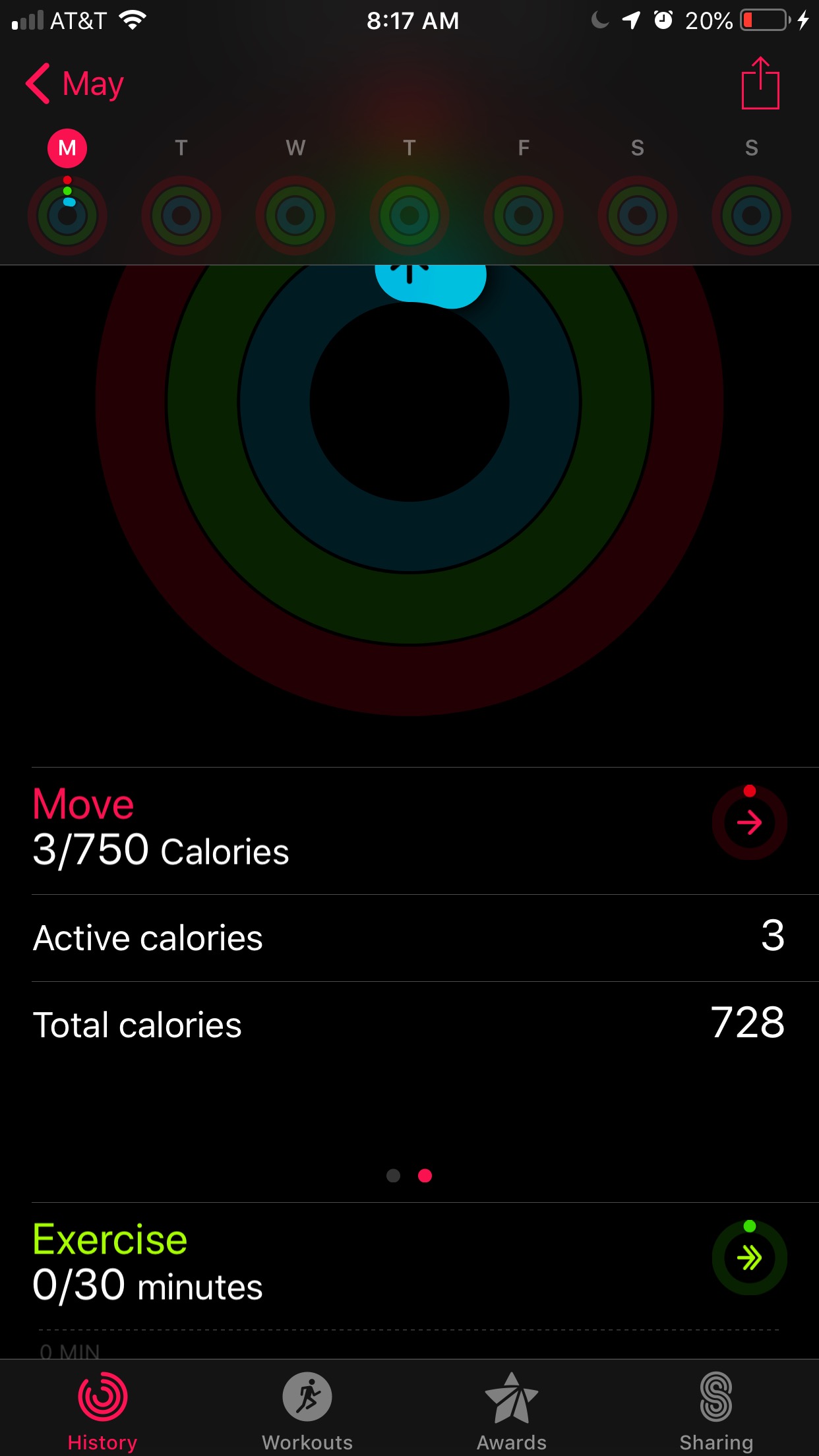Share this day's activity summary
The width and height of the screenshot is (819, 1456).
pos(760,84)
